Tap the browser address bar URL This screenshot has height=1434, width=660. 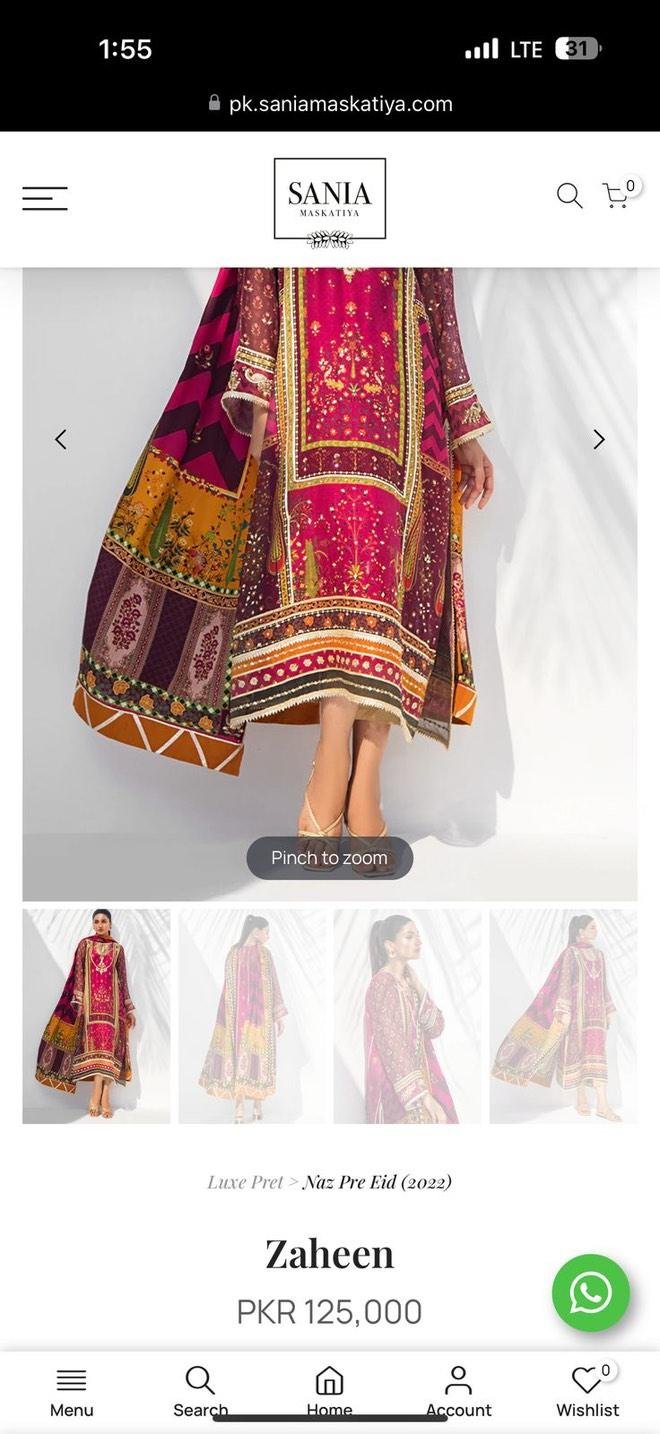[340, 104]
